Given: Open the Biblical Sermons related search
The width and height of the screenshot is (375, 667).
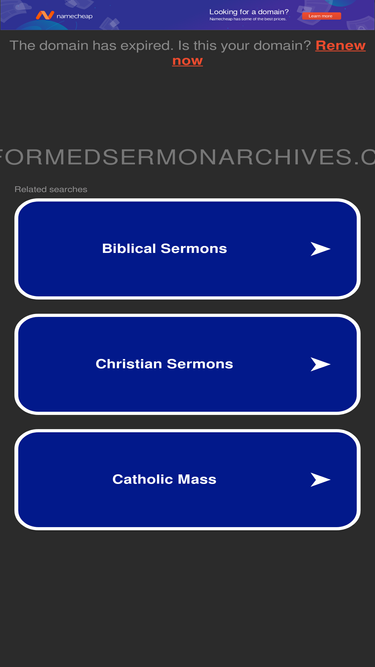Looking at the screenshot, I should 188,249.
